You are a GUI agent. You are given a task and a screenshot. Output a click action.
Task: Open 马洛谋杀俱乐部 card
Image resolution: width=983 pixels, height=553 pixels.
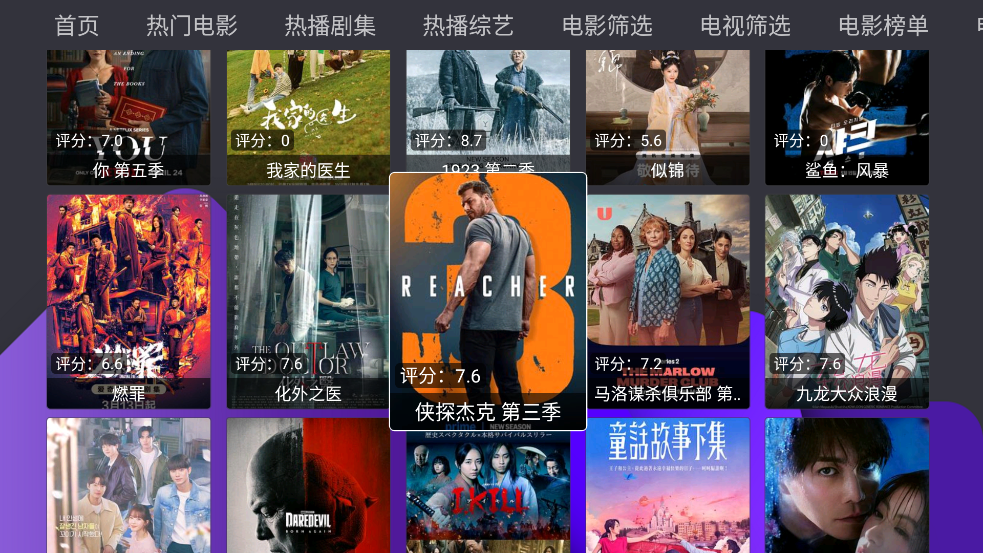(x=667, y=300)
